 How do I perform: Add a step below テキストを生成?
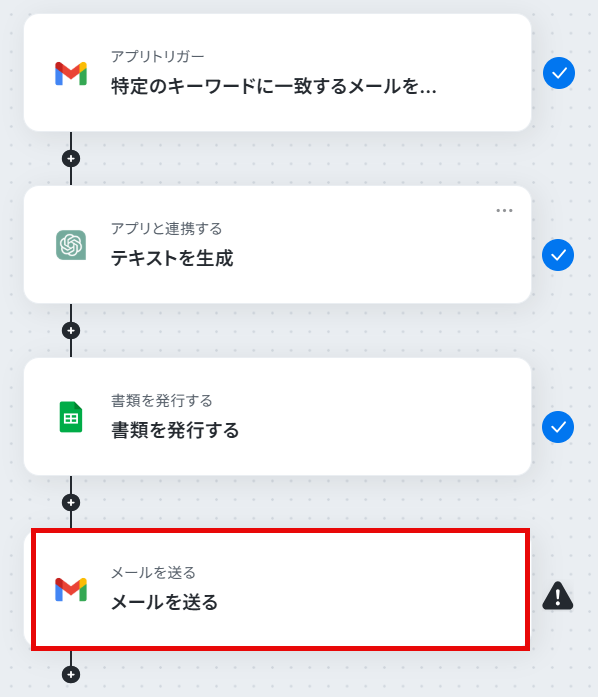71,331
